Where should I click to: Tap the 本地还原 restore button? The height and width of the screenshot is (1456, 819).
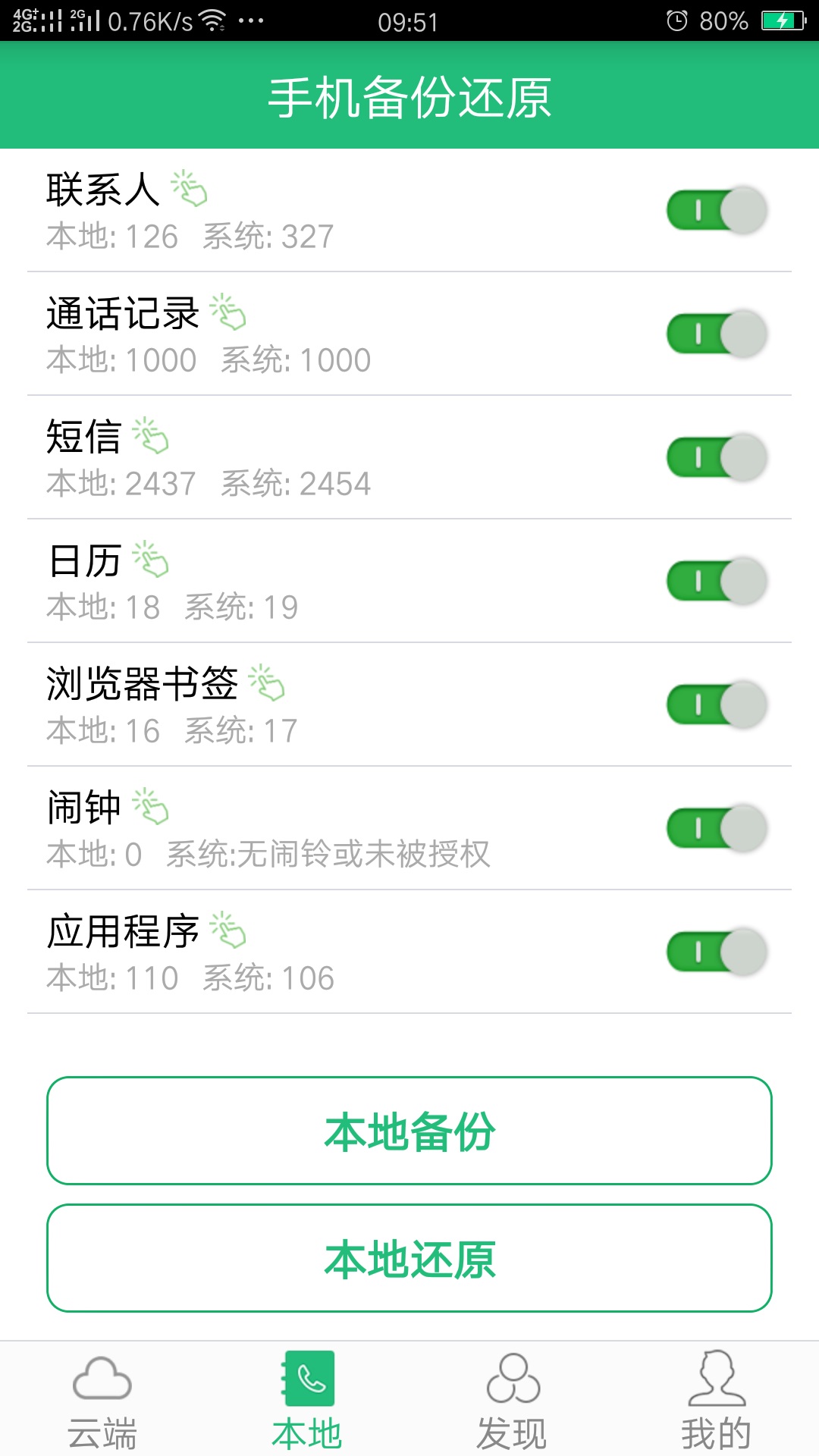tap(409, 1258)
